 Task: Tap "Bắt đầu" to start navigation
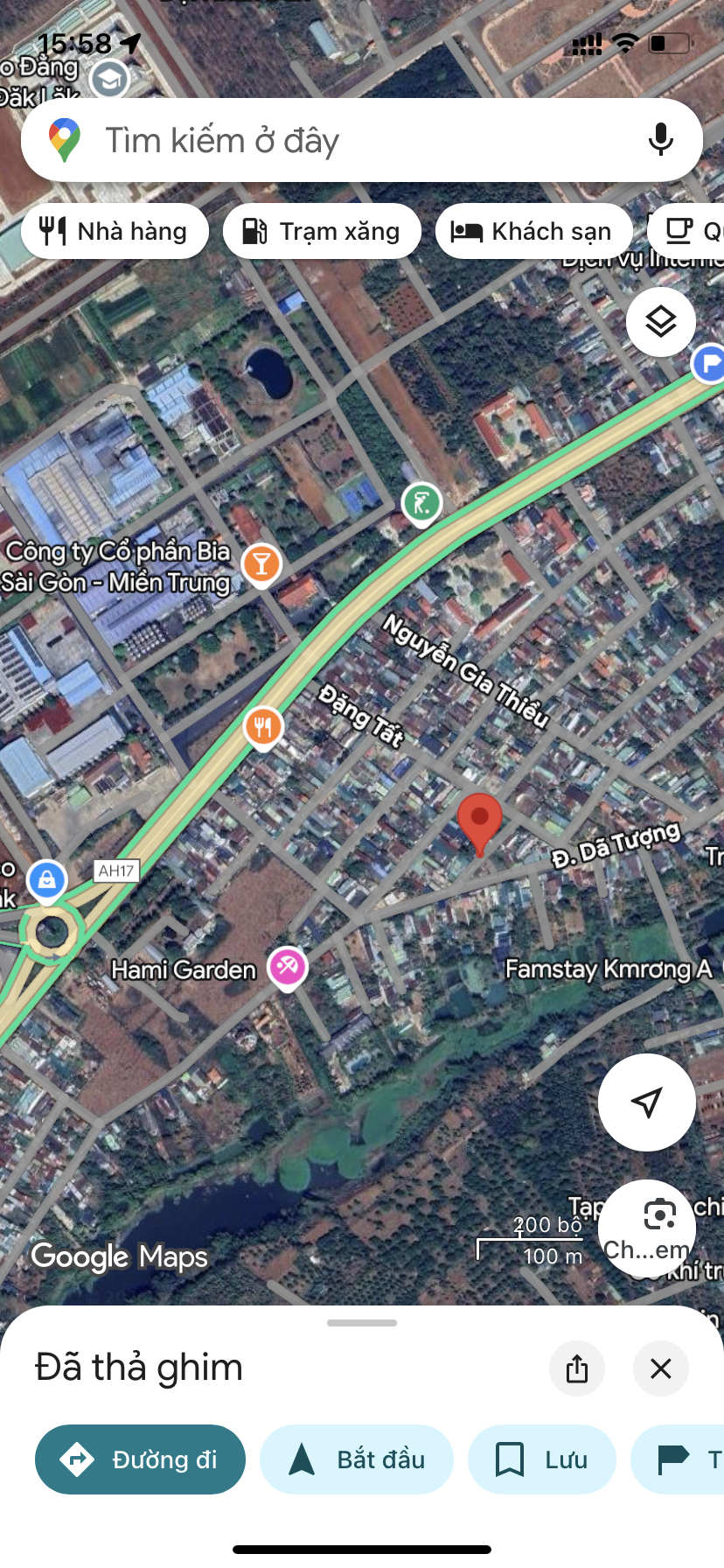357,1459
